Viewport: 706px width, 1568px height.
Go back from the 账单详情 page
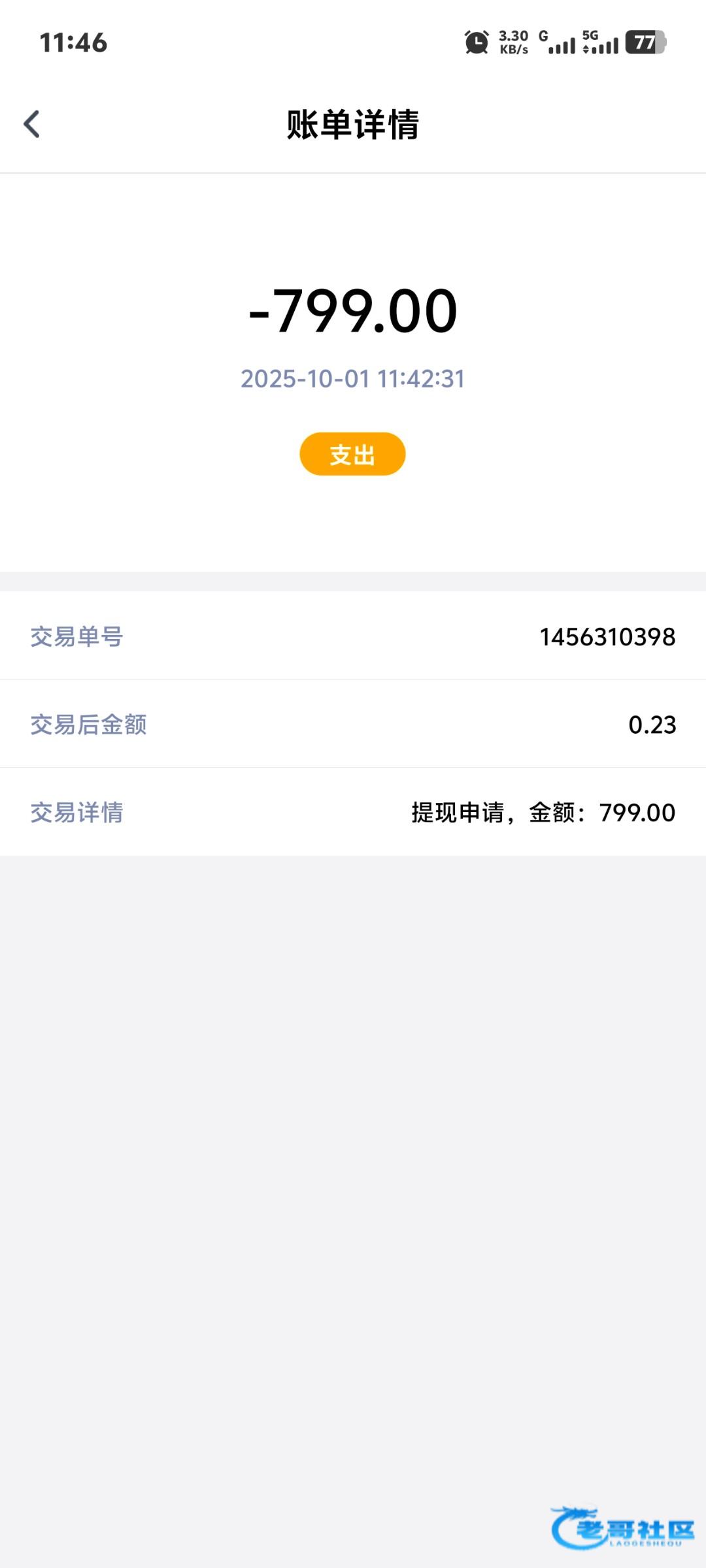[31, 124]
